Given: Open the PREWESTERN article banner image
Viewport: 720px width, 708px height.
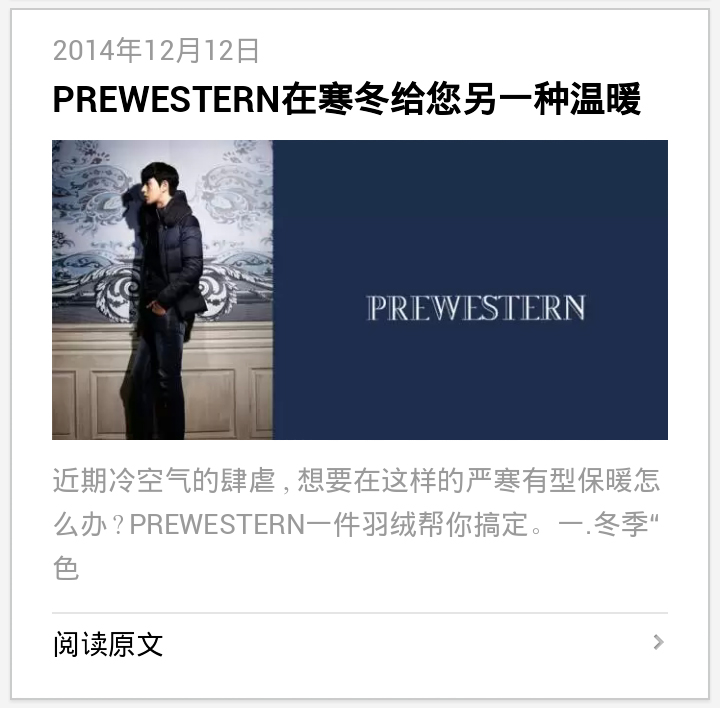Looking at the screenshot, I should pos(360,290).
